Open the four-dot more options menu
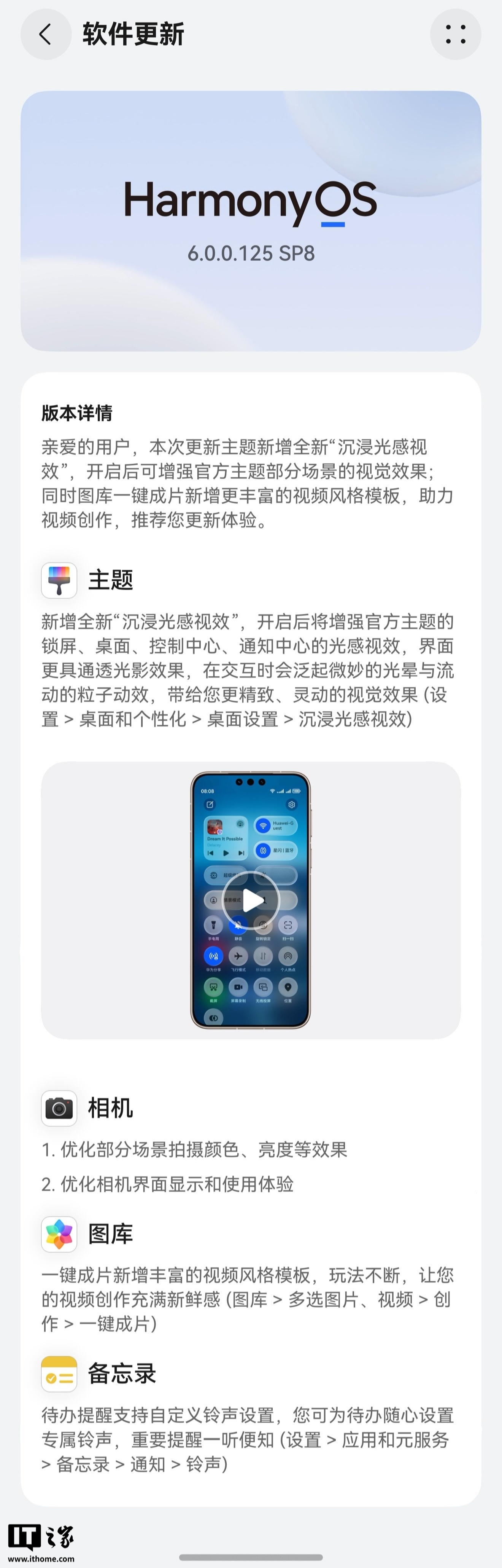 (455, 34)
